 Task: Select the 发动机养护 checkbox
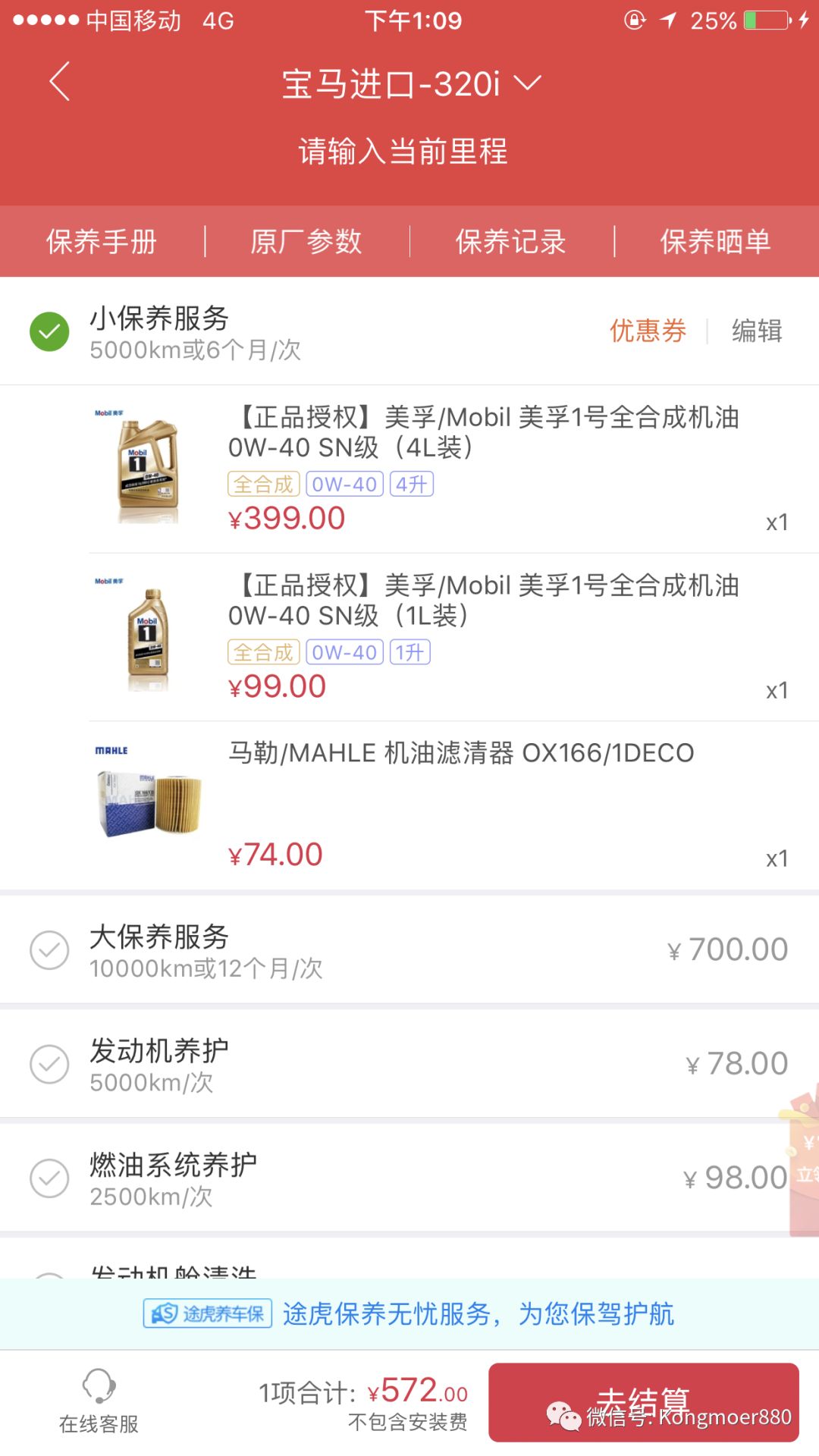49,1064
